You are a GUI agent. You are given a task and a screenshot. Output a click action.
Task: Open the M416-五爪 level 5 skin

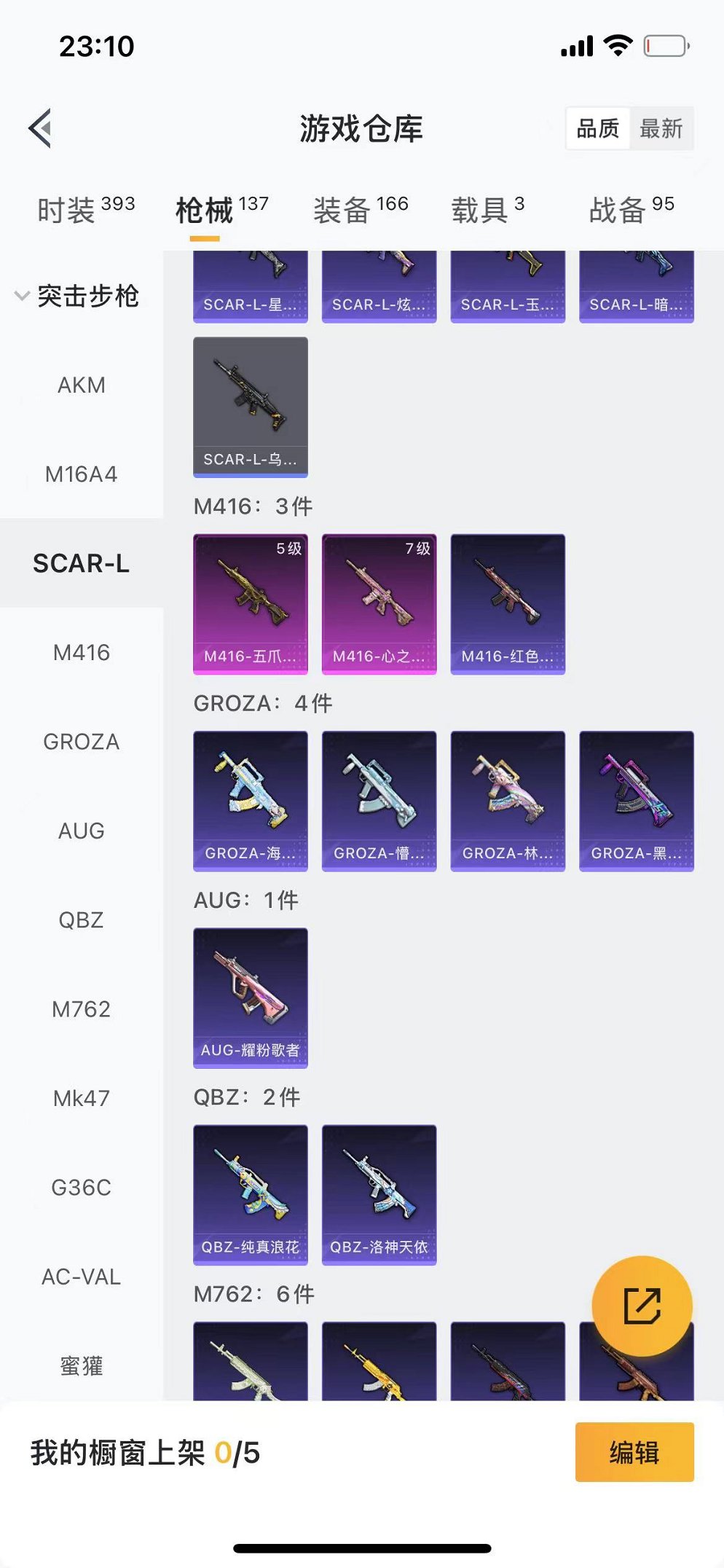click(250, 604)
